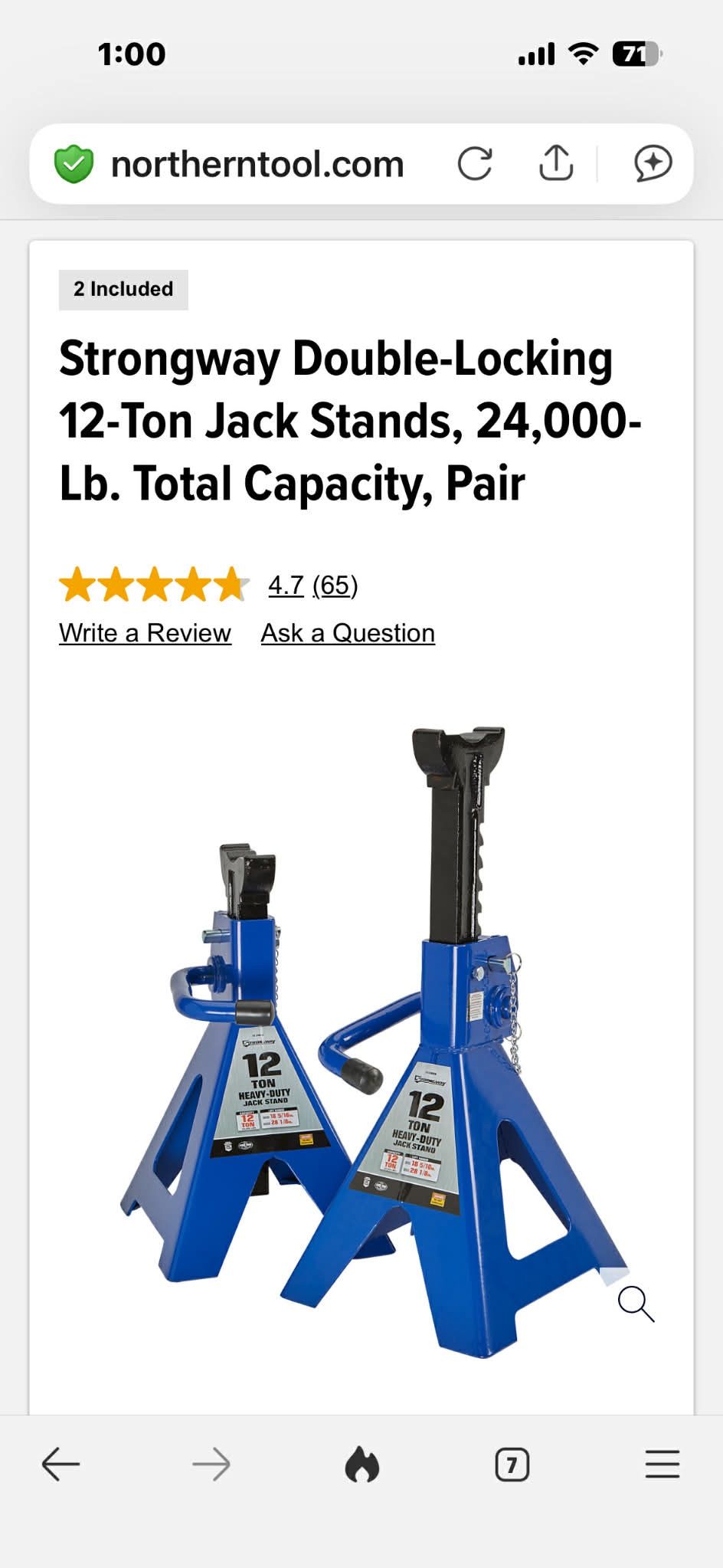Tap the green security badge in address bar

point(73,163)
